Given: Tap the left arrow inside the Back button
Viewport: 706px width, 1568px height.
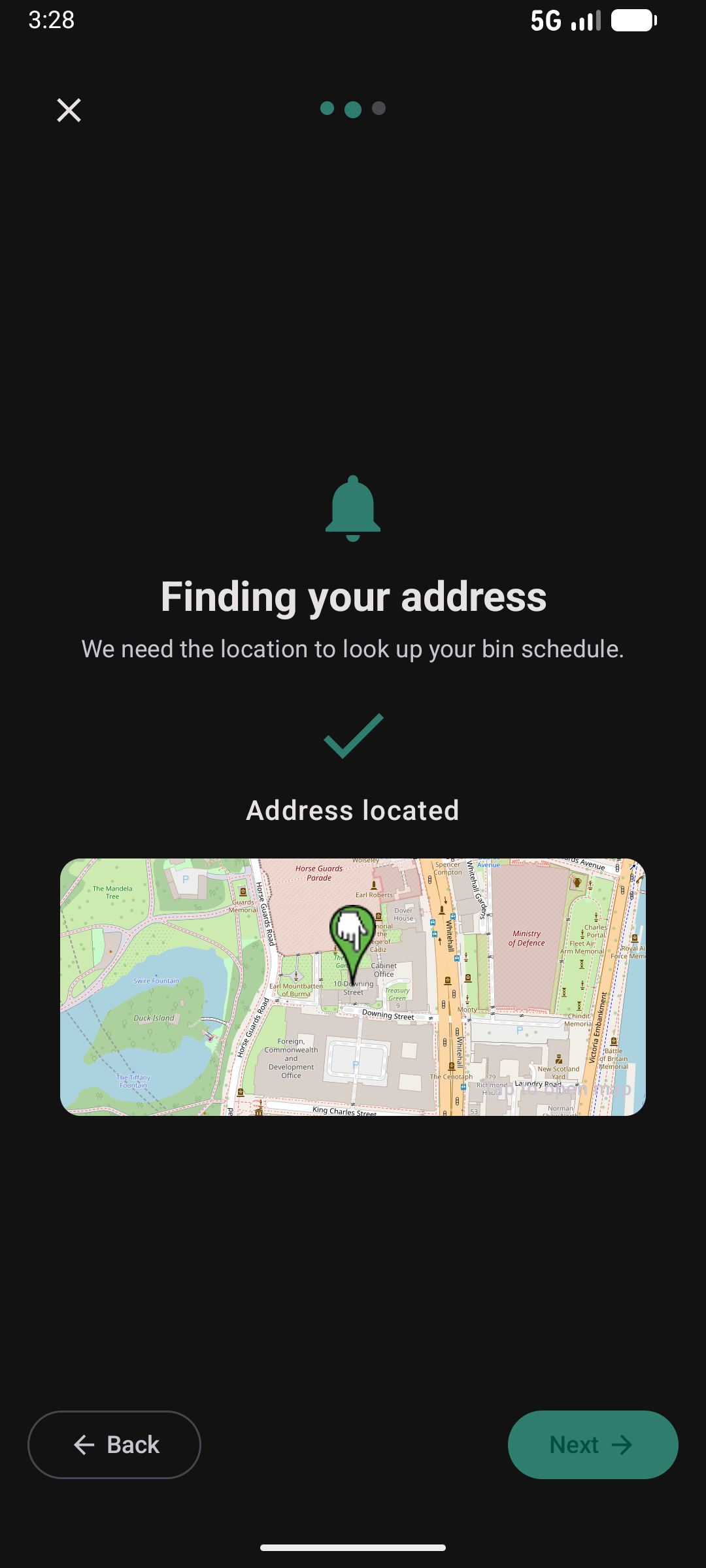Looking at the screenshot, I should 82,1445.
